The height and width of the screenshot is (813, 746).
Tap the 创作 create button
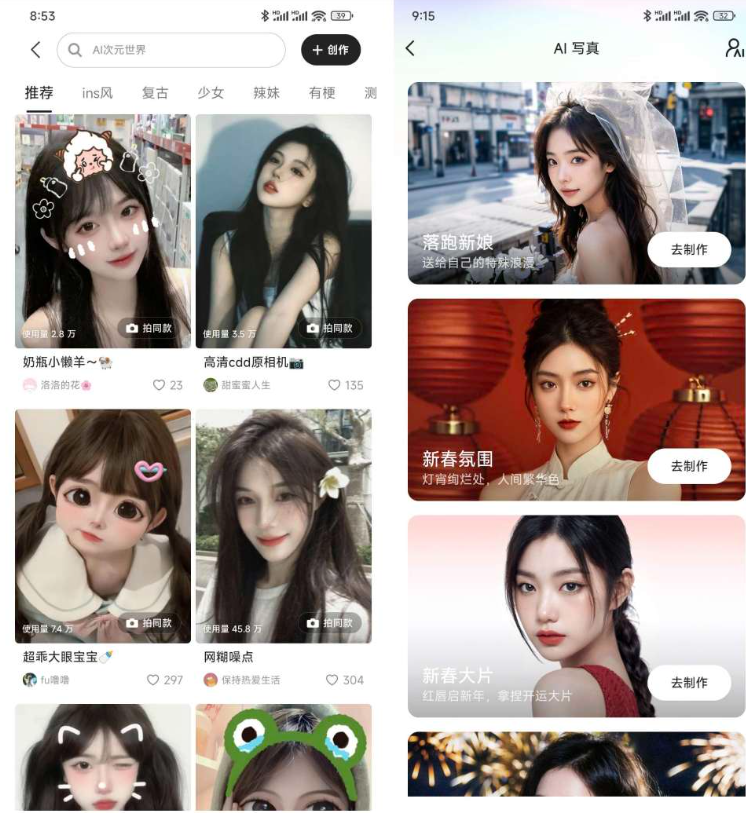pos(330,50)
